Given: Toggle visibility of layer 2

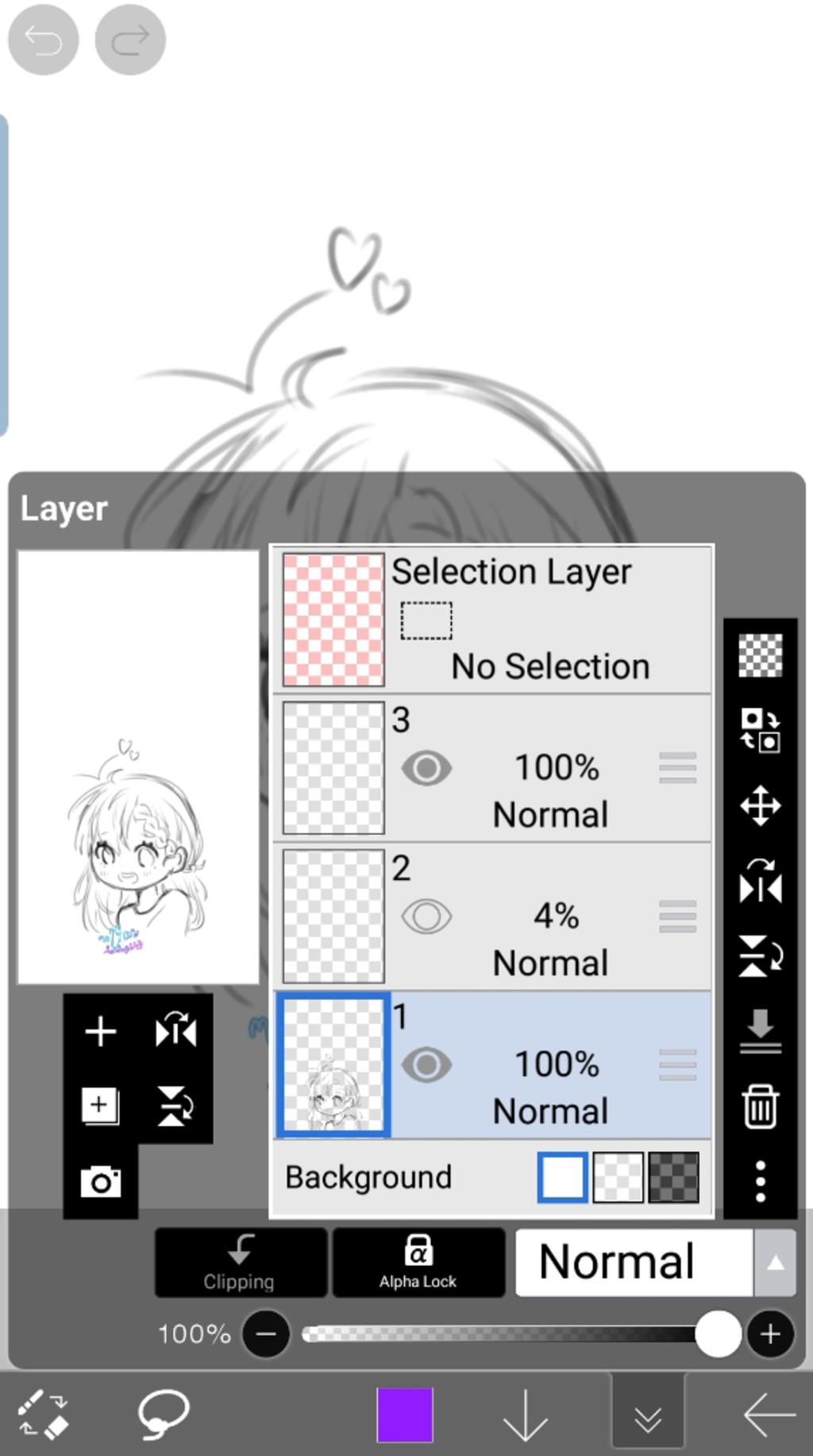Looking at the screenshot, I should [x=426, y=917].
